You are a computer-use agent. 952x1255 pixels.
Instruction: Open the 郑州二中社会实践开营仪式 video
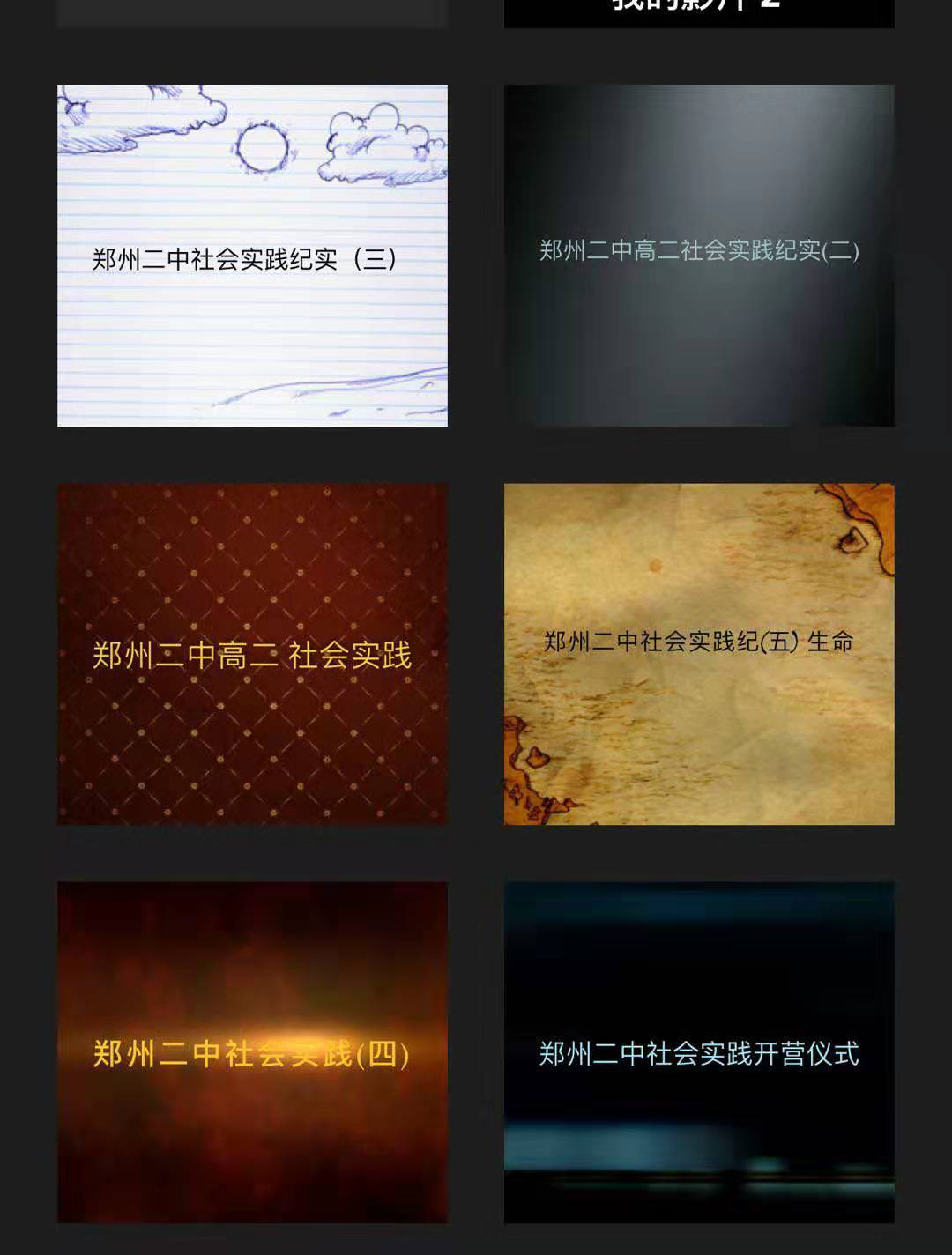point(699,1052)
